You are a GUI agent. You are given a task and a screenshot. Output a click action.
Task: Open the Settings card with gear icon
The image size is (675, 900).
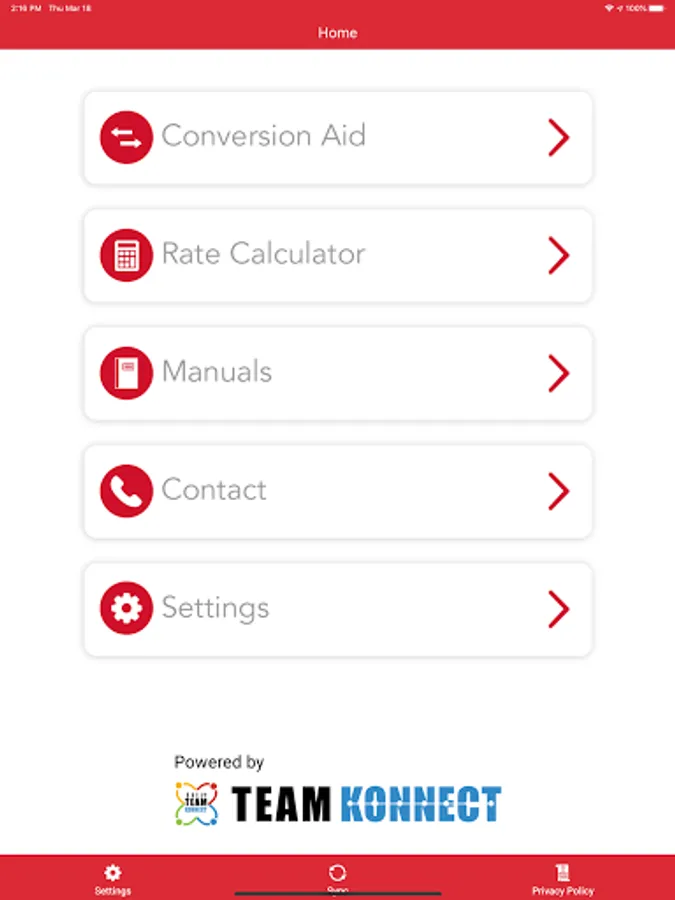[338, 609]
